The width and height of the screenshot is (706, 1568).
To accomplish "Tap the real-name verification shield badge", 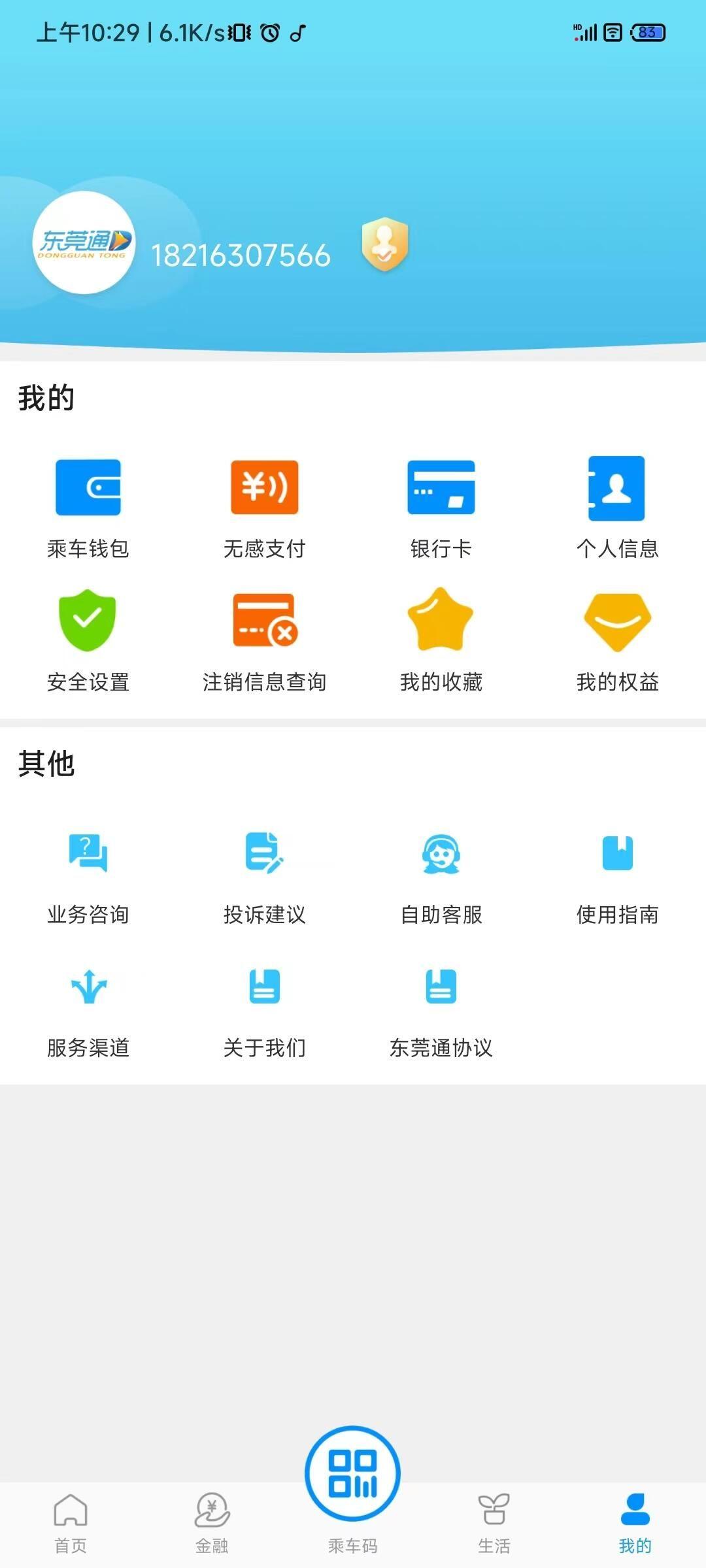I will click(x=385, y=244).
